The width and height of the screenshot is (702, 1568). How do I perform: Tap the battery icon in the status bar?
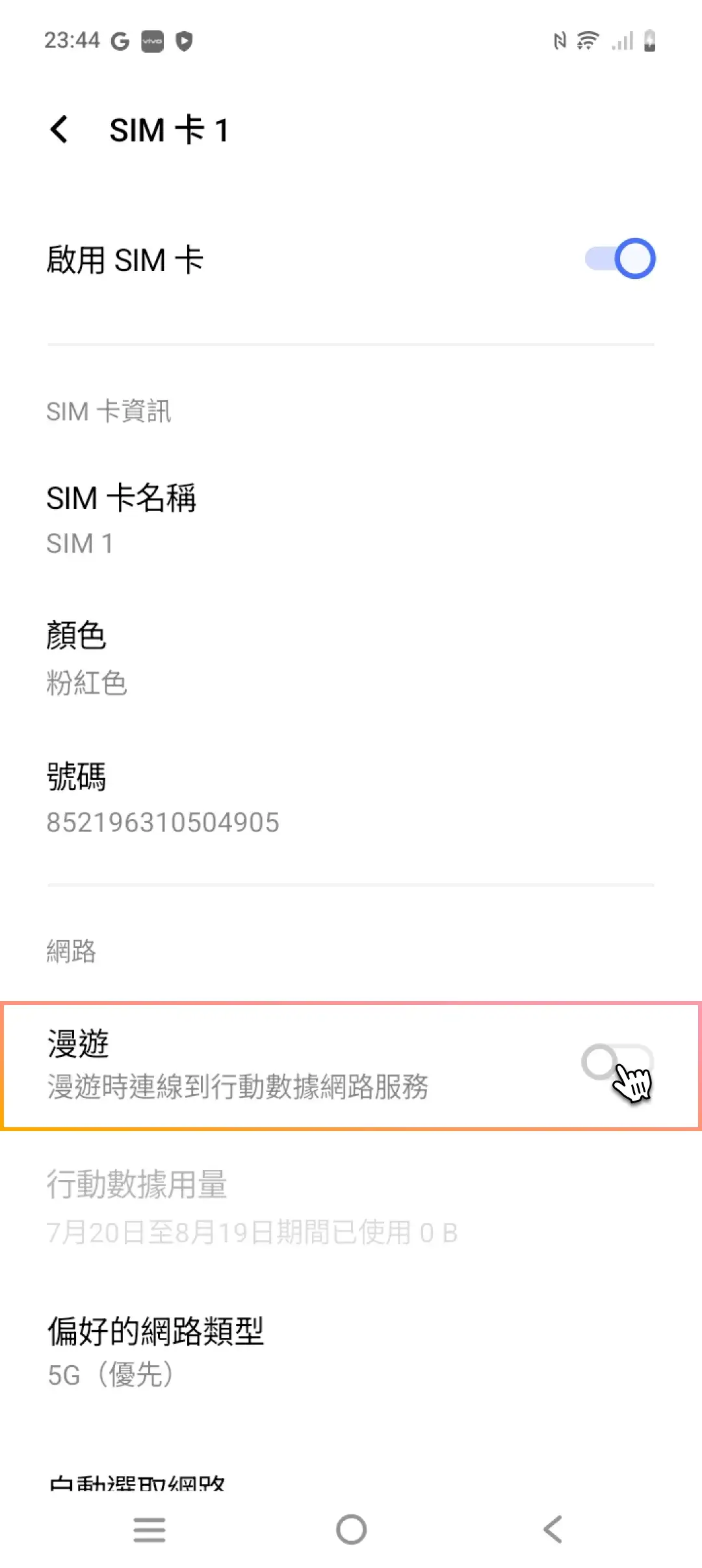tap(648, 40)
